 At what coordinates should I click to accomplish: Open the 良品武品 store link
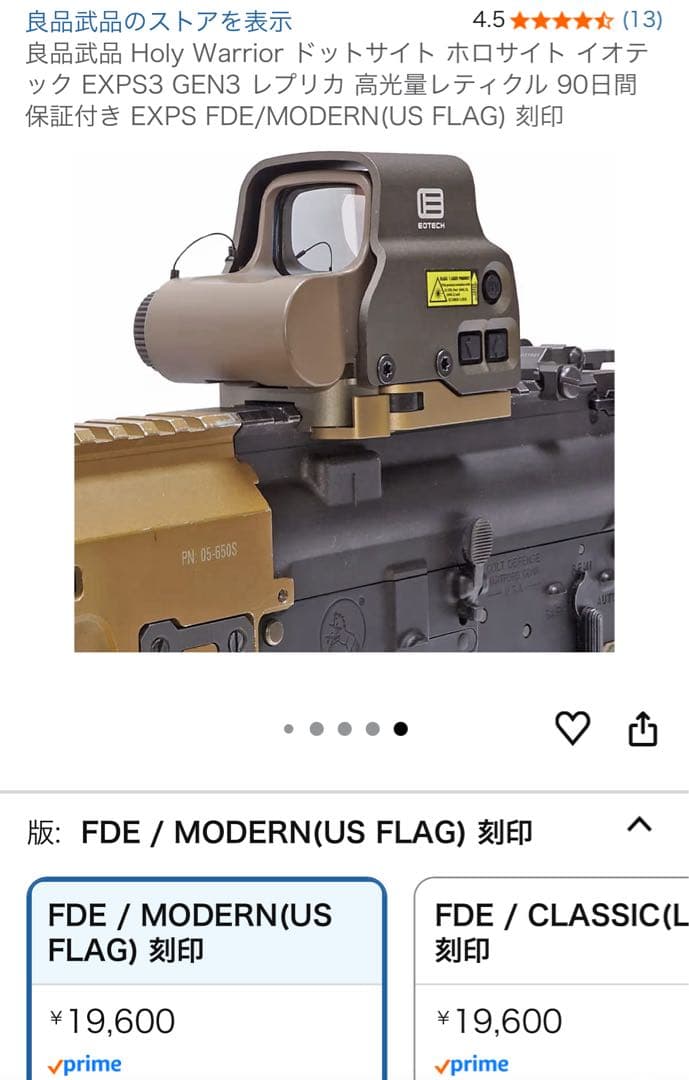tap(159, 20)
